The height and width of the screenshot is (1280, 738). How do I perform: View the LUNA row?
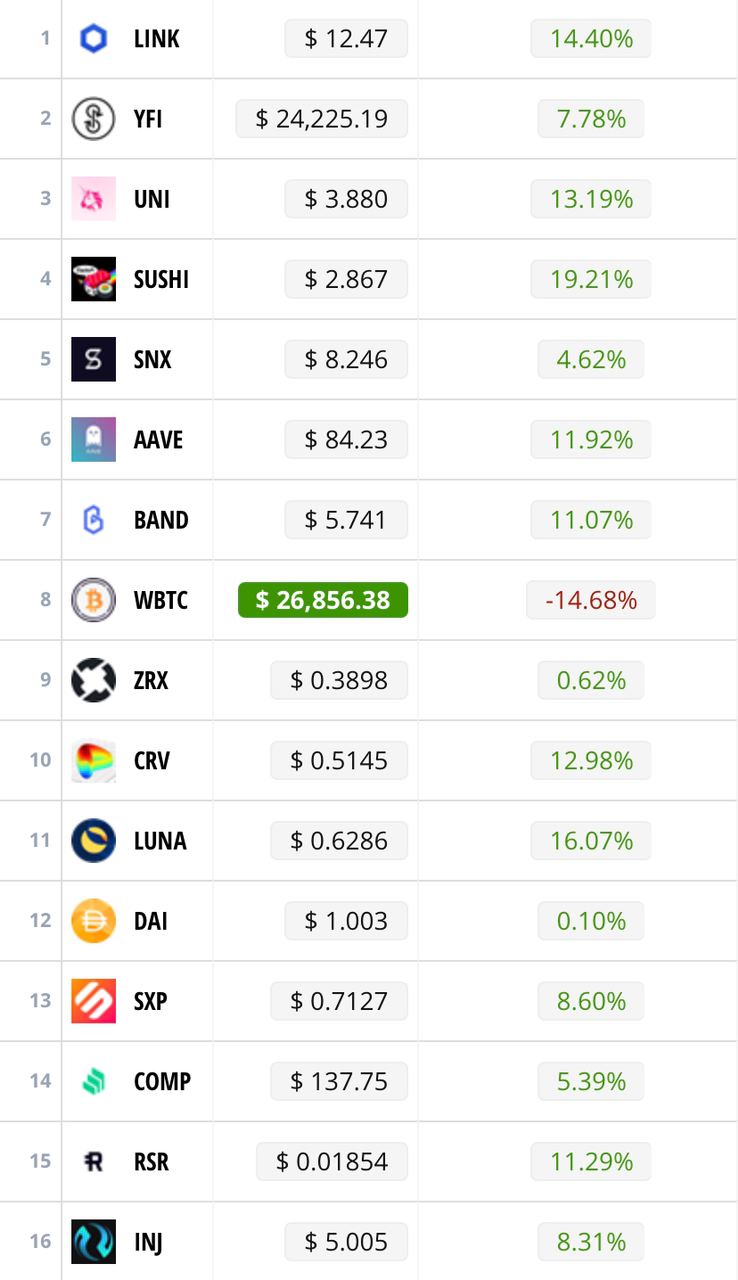(159, 840)
